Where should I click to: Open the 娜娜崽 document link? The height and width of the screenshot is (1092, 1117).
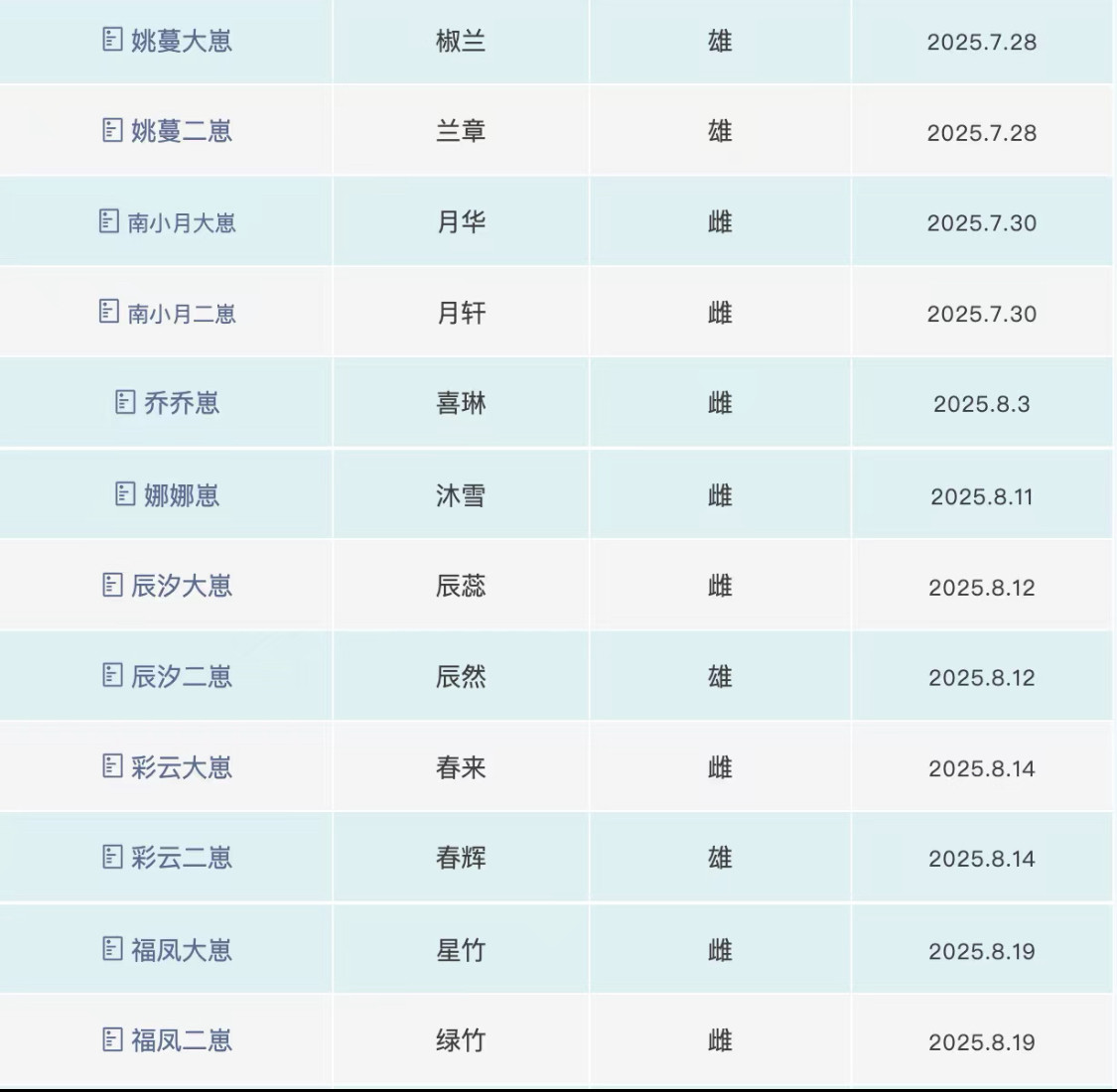pos(168,495)
